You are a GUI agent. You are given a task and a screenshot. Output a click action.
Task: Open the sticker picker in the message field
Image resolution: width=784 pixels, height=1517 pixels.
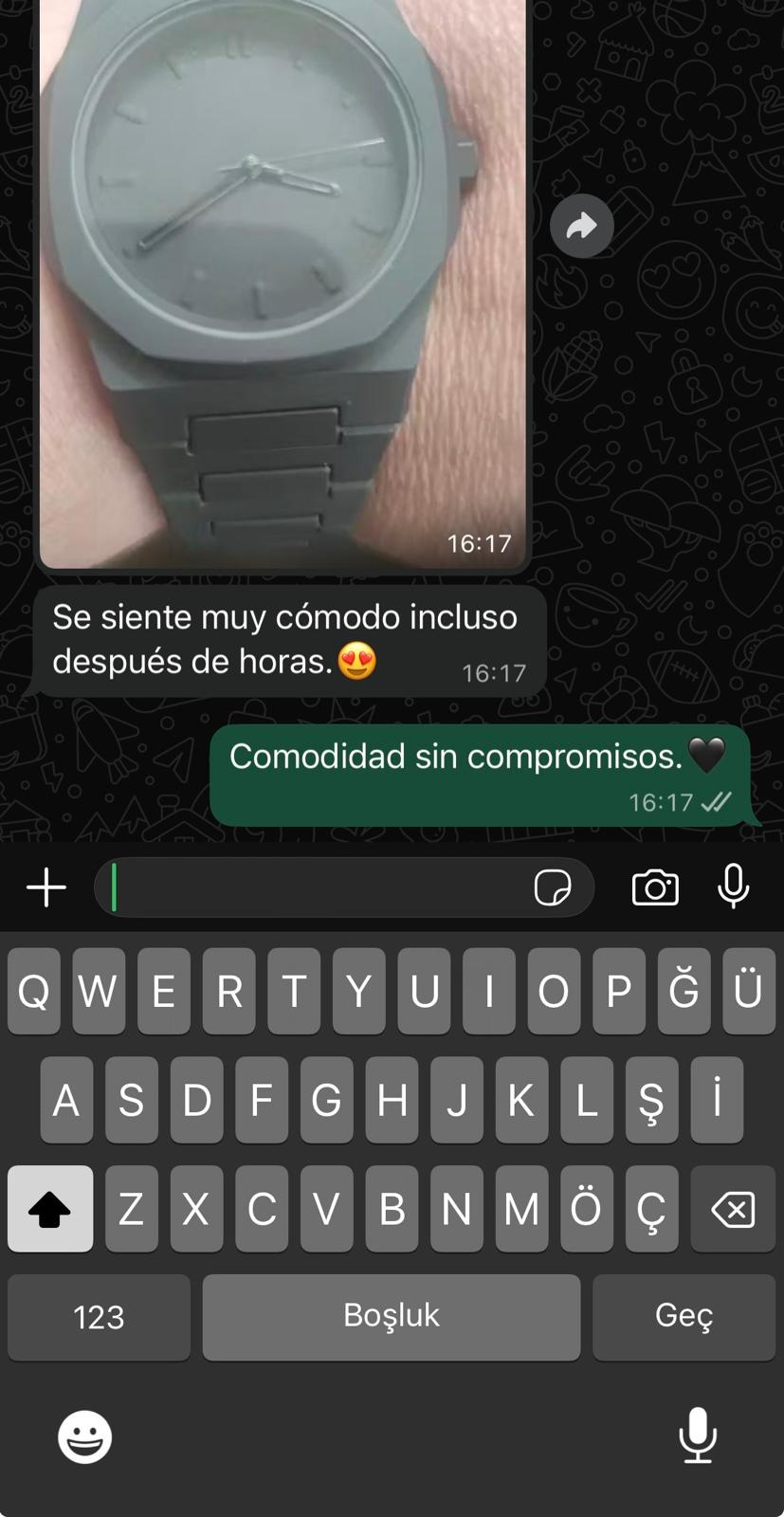(552, 888)
